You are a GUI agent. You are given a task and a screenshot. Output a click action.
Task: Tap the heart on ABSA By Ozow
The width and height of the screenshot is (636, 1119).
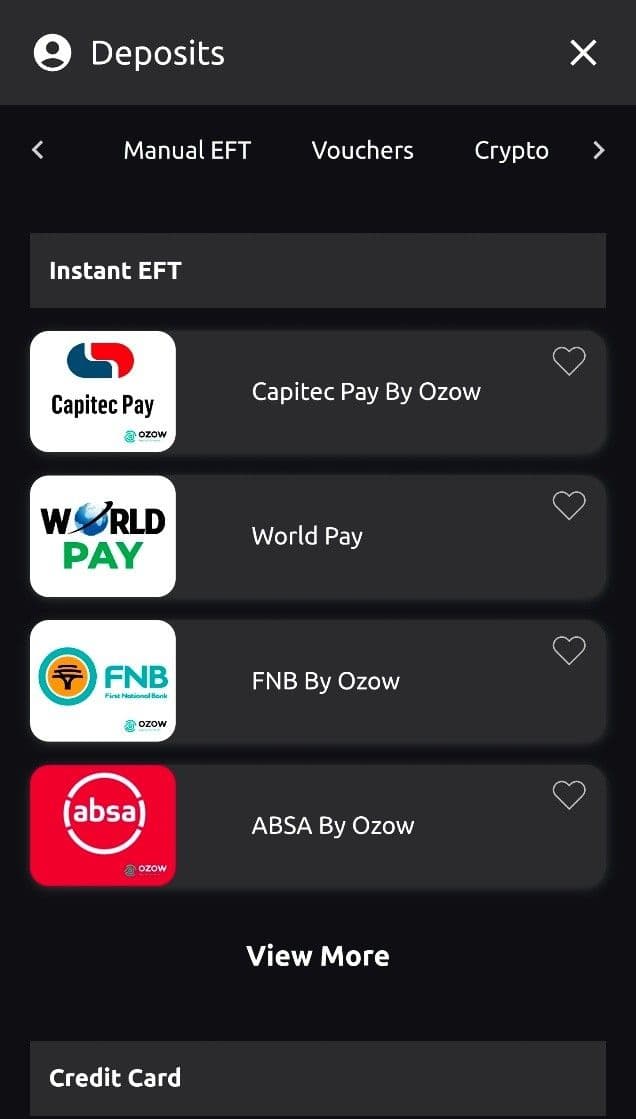click(569, 796)
